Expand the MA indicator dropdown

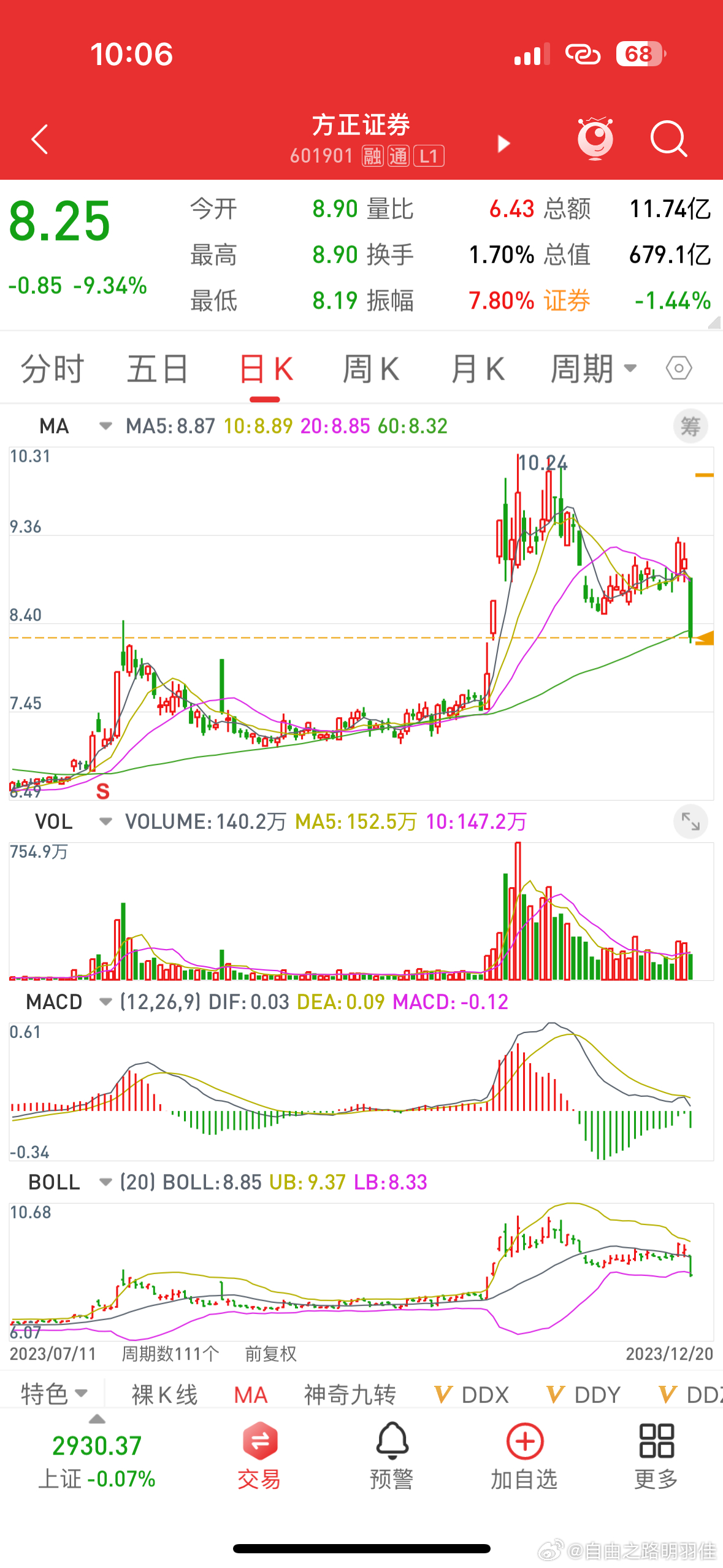point(105,426)
